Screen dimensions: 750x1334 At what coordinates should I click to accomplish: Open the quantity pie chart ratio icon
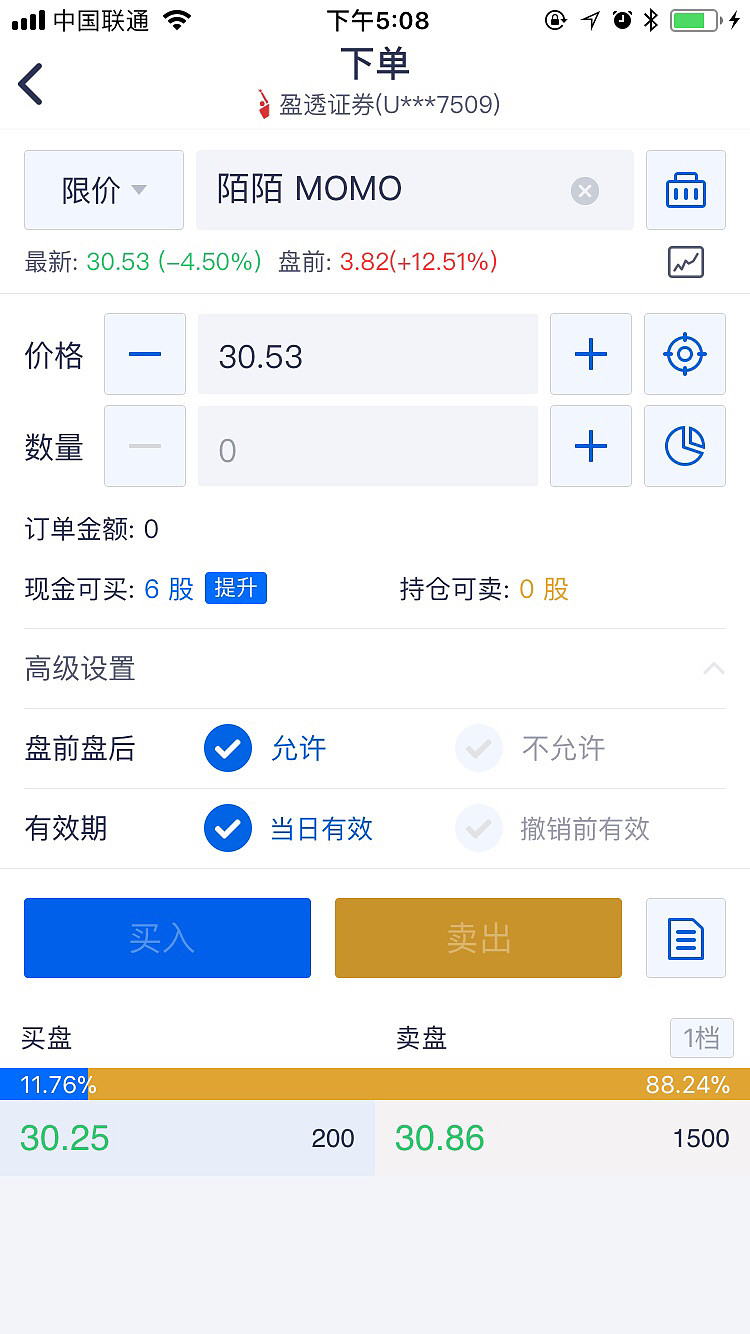pyautogui.click(x=685, y=446)
